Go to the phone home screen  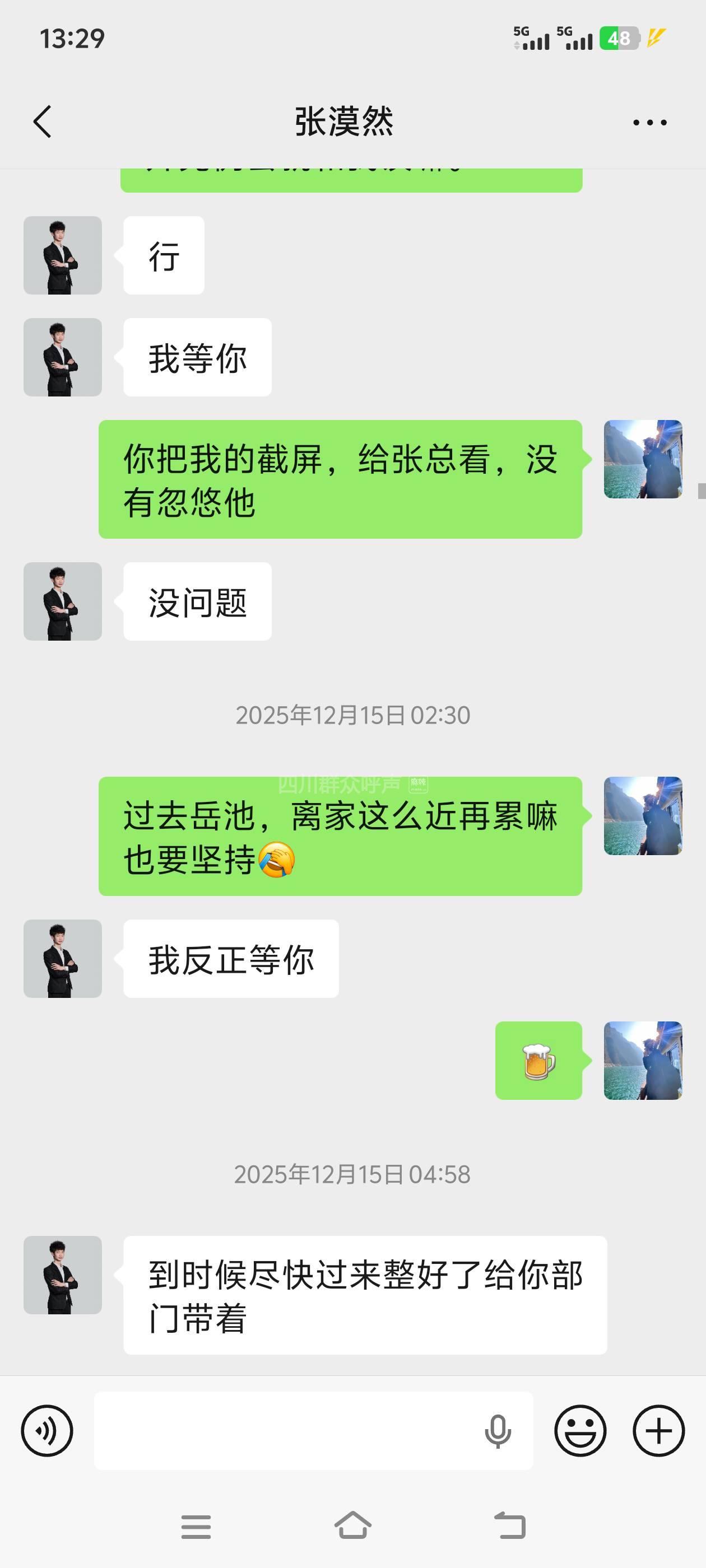[352, 1526]
